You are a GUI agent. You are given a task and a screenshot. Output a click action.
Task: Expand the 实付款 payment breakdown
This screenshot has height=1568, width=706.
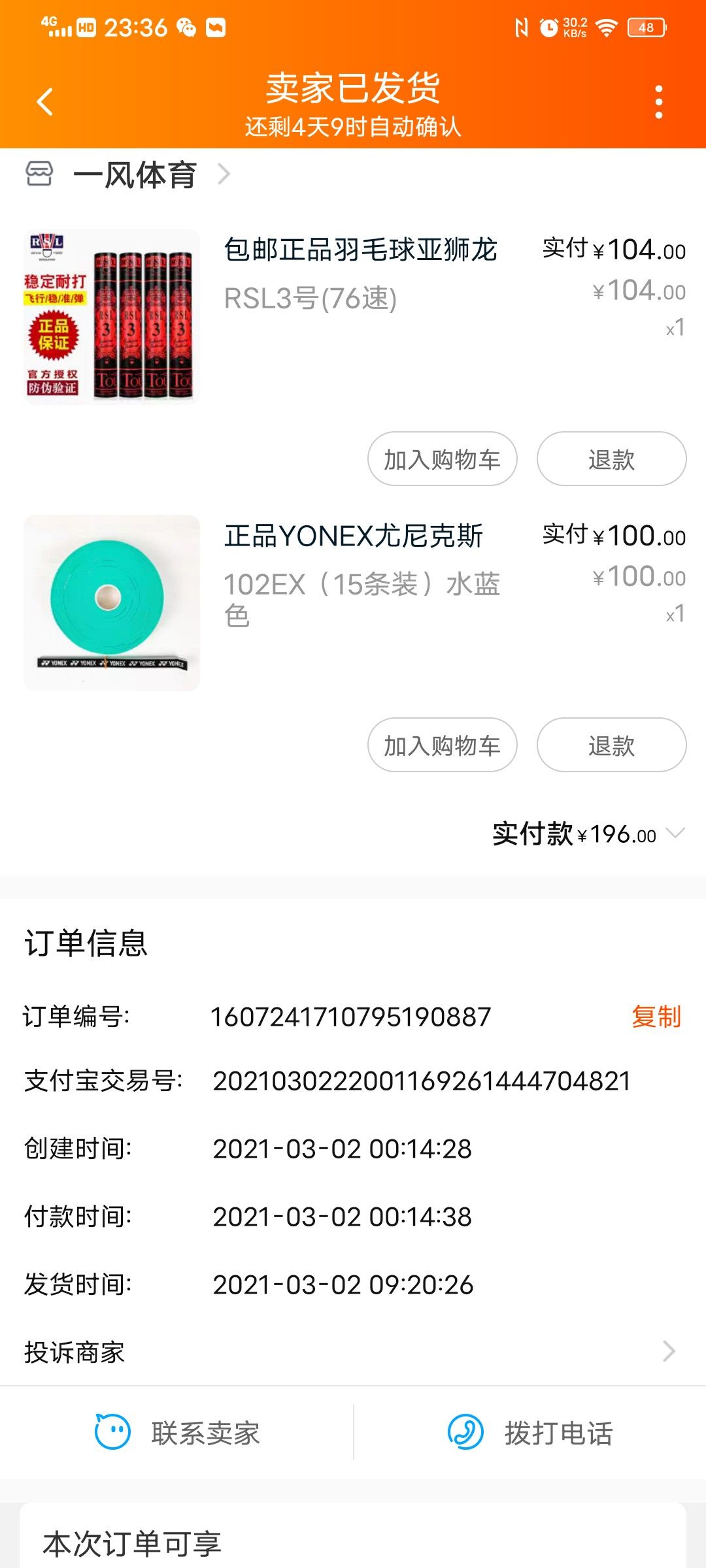pos(674,834)
